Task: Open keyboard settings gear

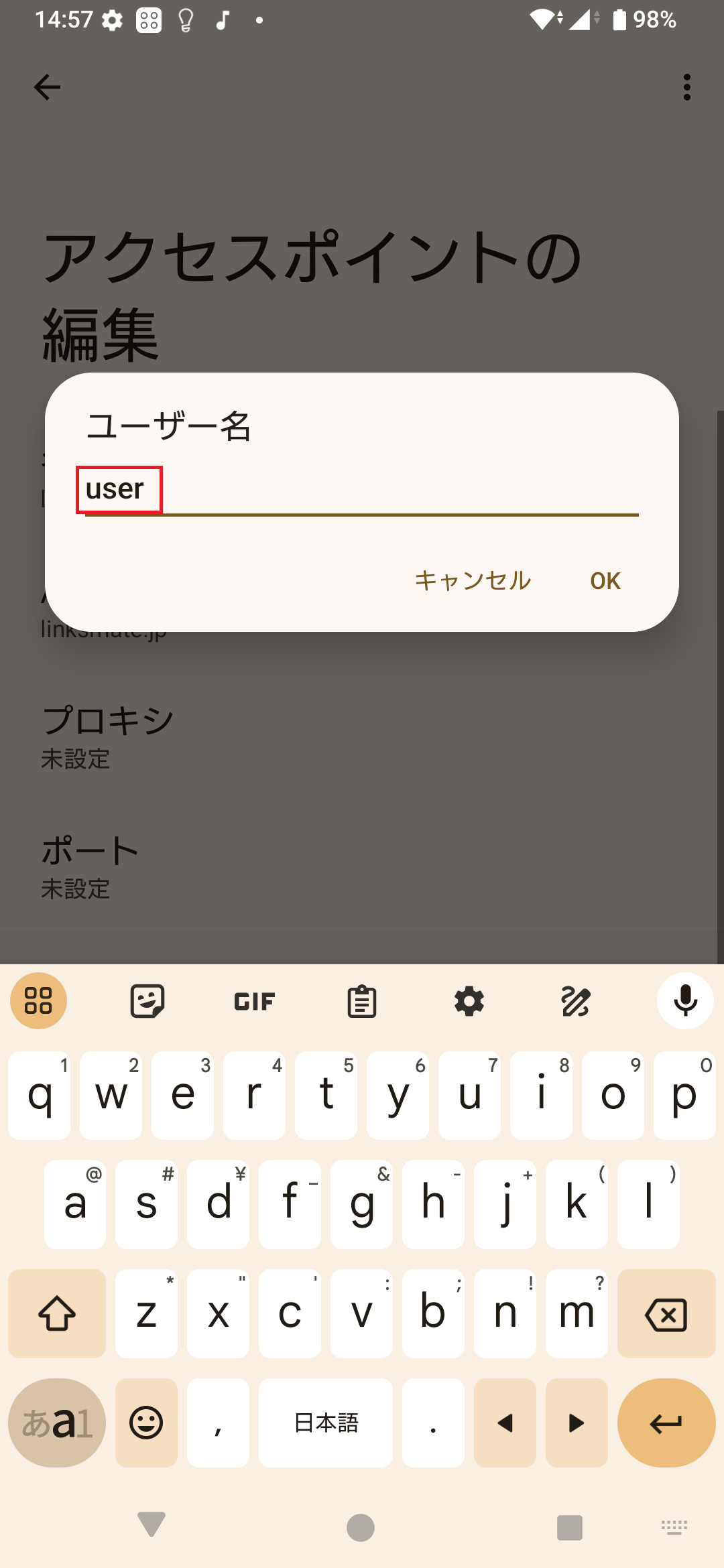Action: (469, 1001)
